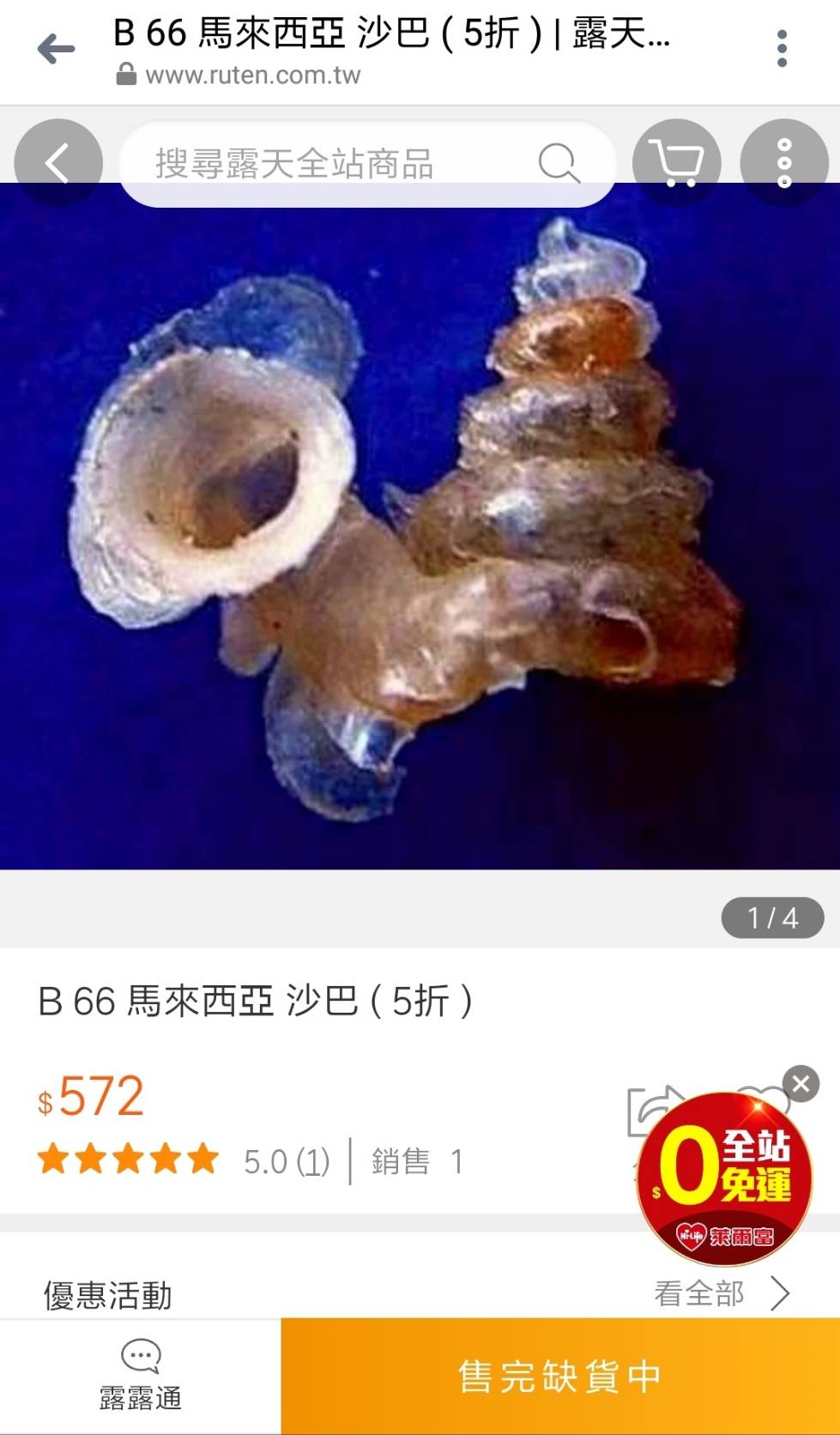View the product photo full screen
This screenshot has height=1435, width=840.
coord(420,525)
